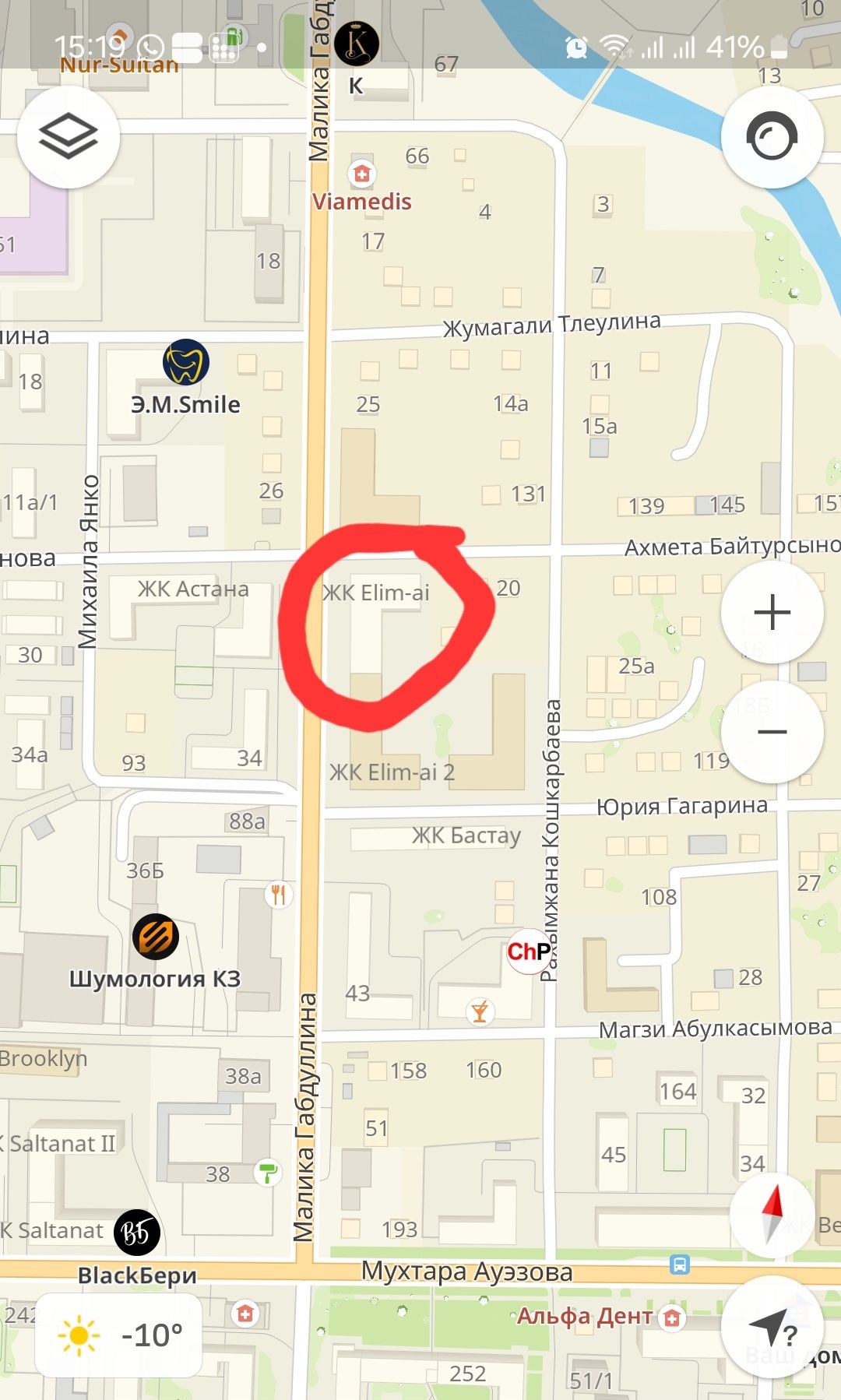Tap the circular refresh button at top right
This screenshot has width=841, height=1400.
coord(772,137)
